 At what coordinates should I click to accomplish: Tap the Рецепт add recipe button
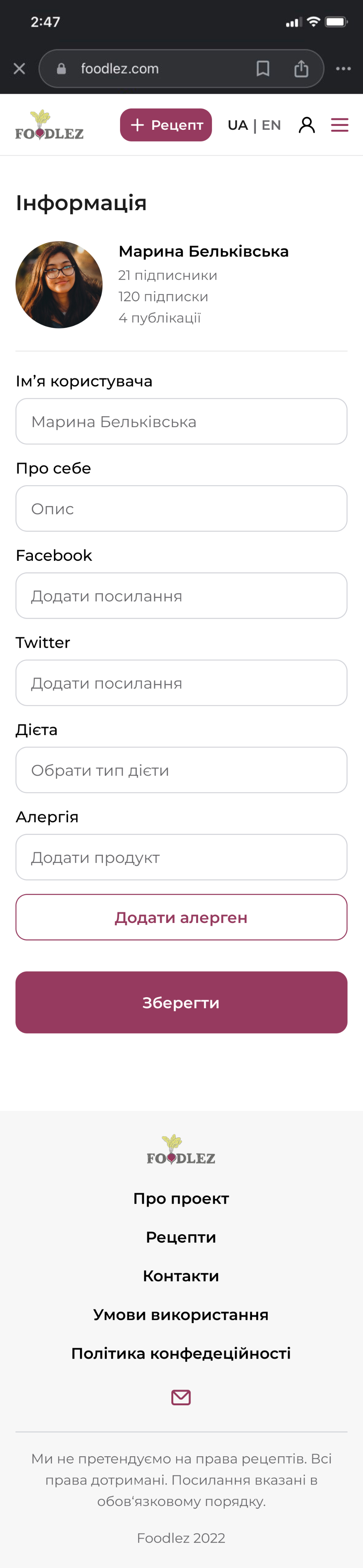[166, 125]
